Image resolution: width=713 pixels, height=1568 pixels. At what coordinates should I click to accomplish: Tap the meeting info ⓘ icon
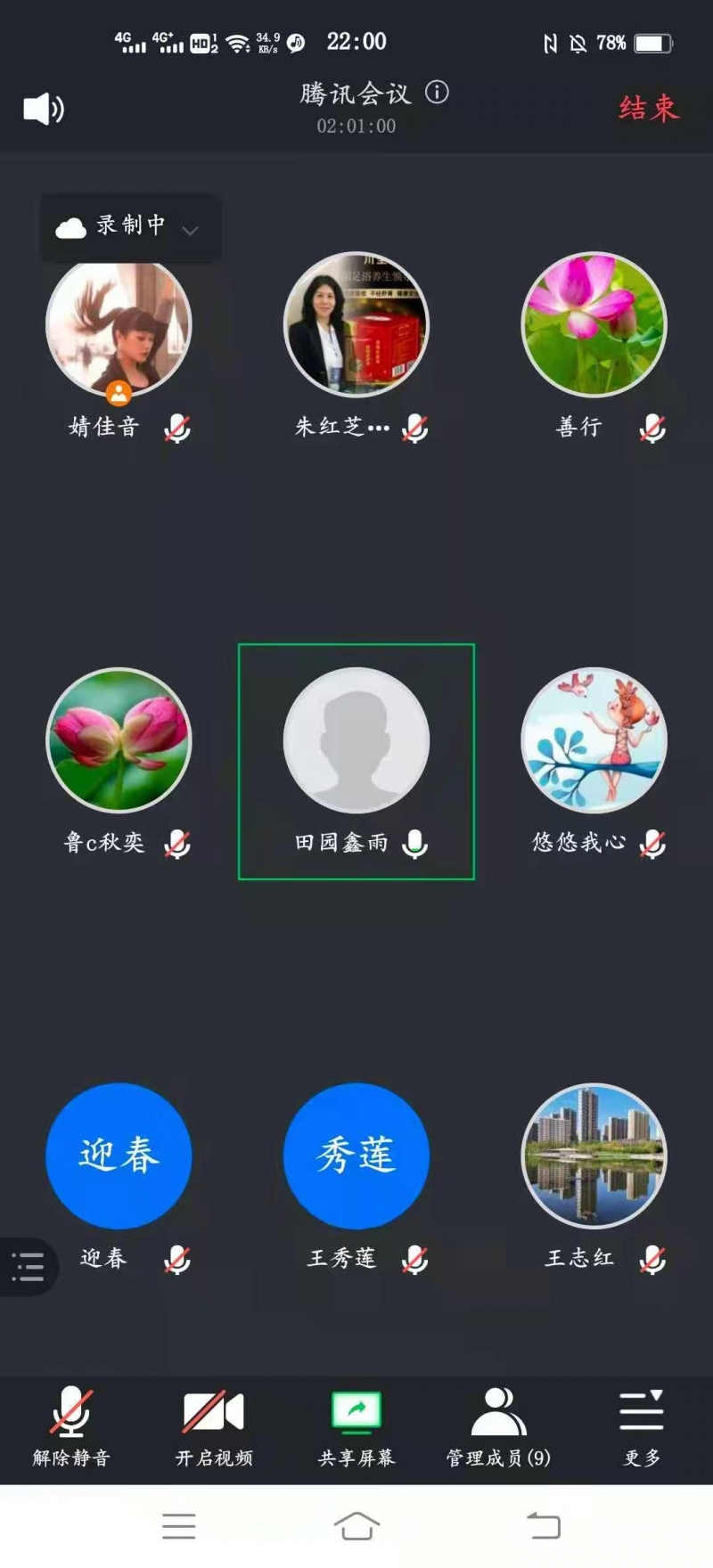(x=436, y=92)
